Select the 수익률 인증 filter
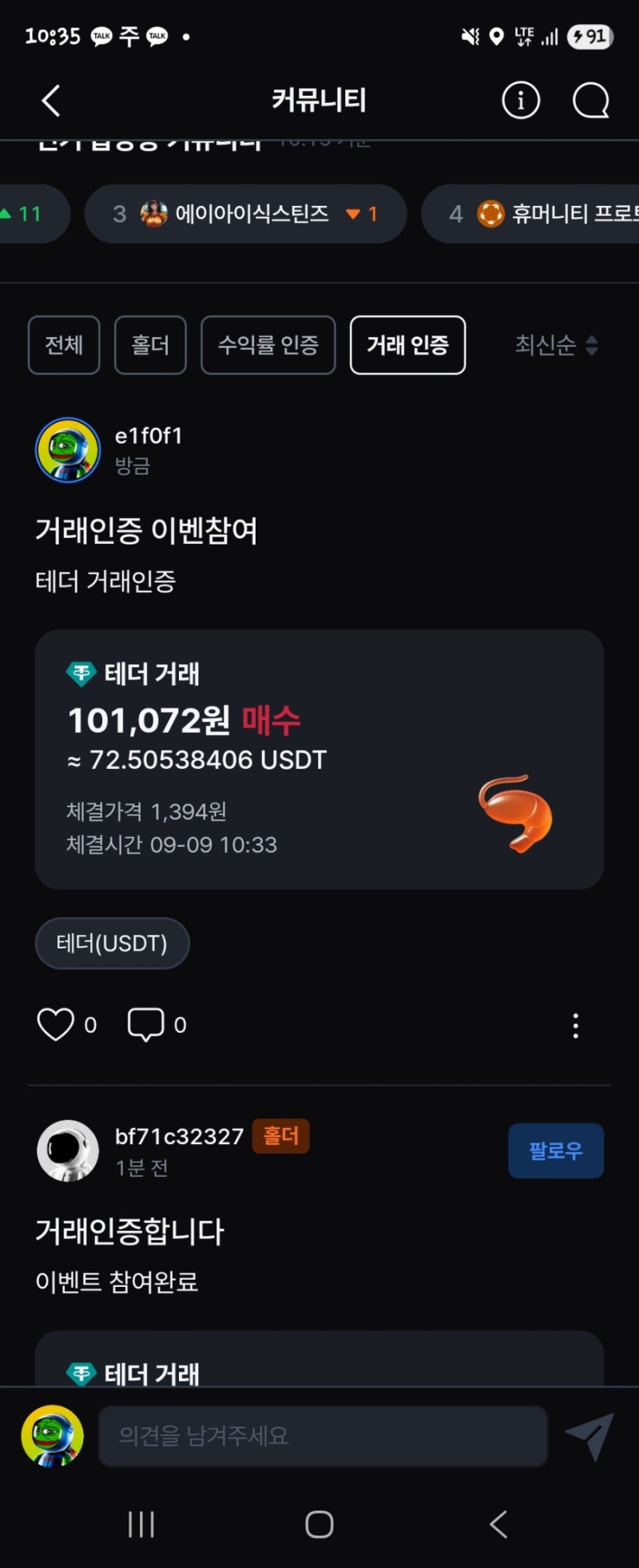The width and height of the screenshot is (639, 1568). click(x=268, y=345)
